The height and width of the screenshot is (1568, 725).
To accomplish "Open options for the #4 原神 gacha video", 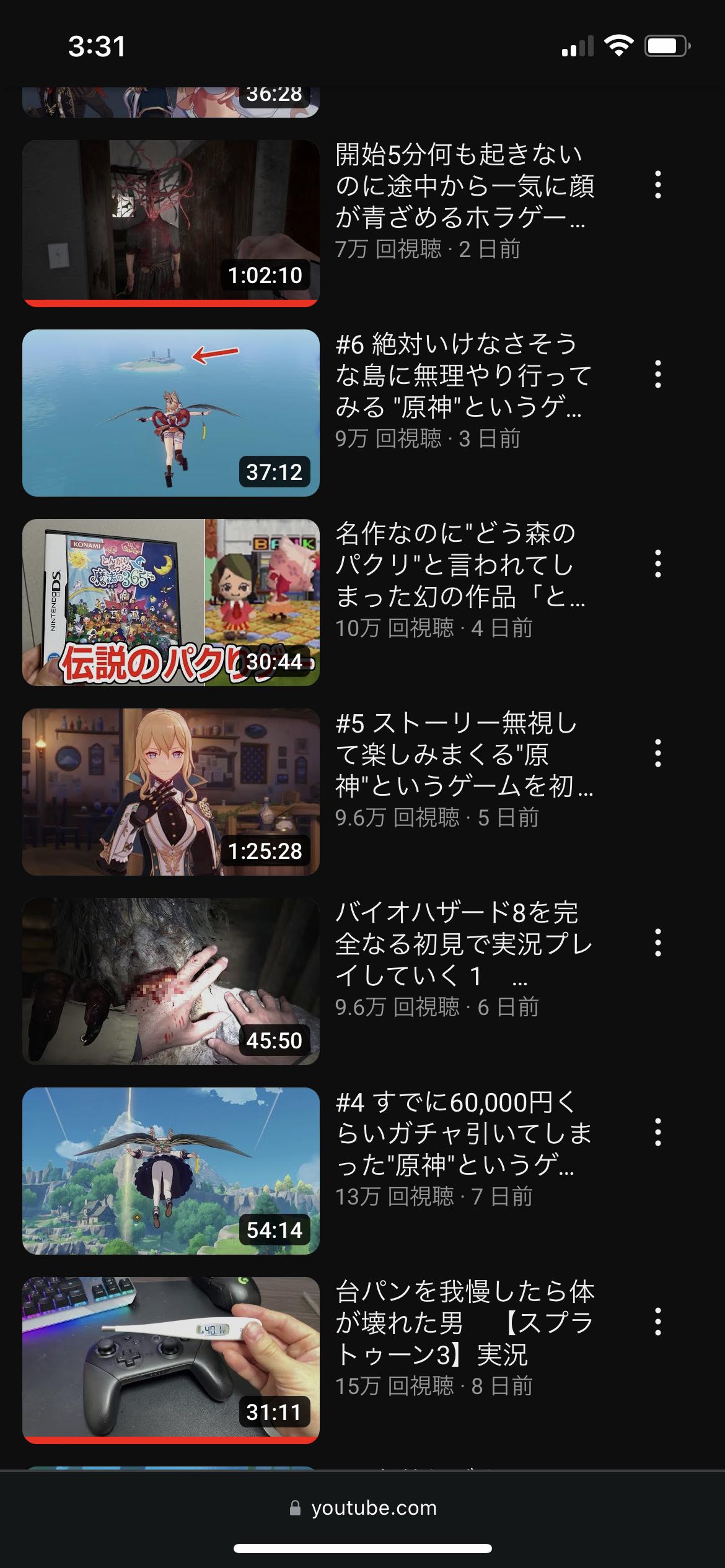I will coord(657,1132).
